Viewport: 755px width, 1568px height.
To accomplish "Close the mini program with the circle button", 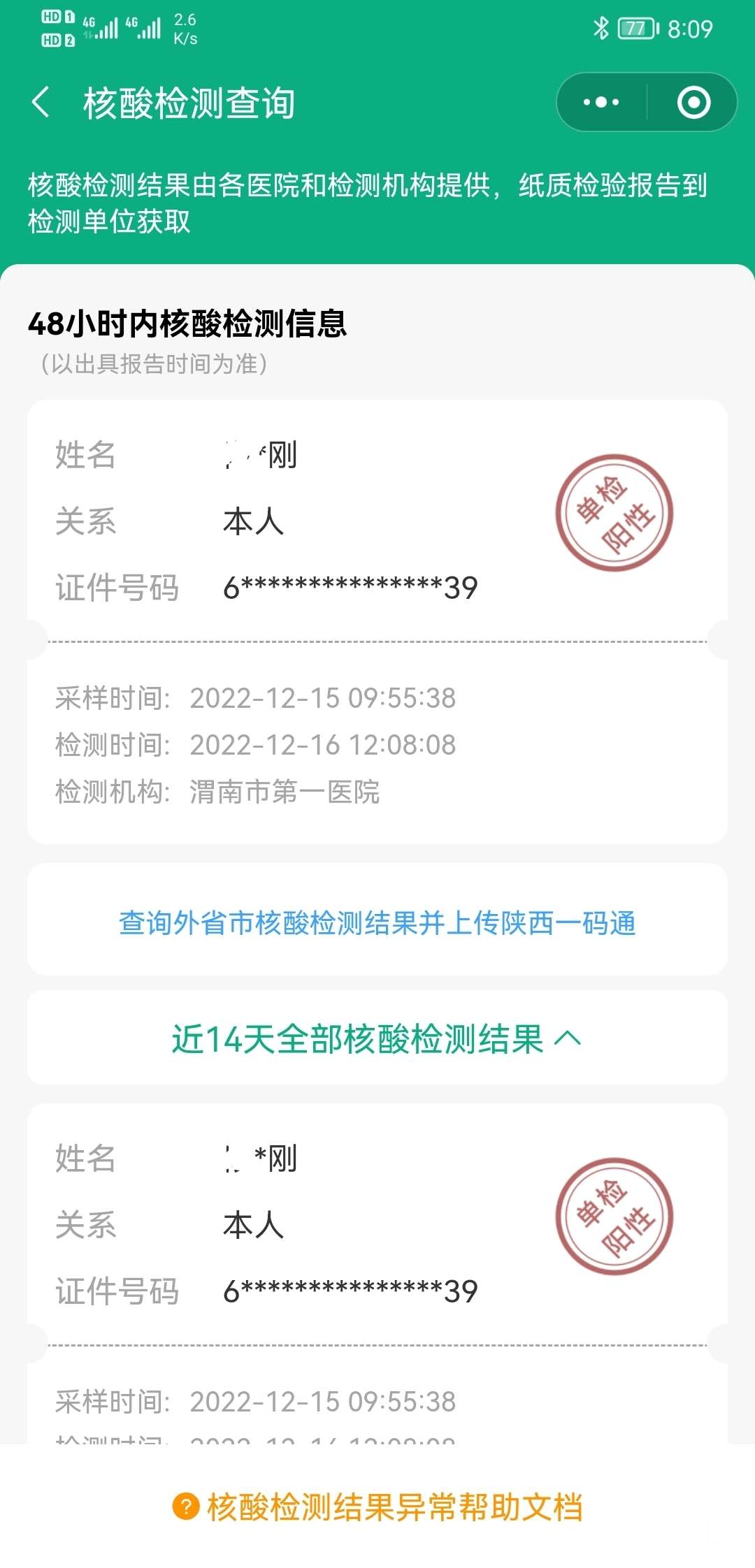I will [693, 102].
